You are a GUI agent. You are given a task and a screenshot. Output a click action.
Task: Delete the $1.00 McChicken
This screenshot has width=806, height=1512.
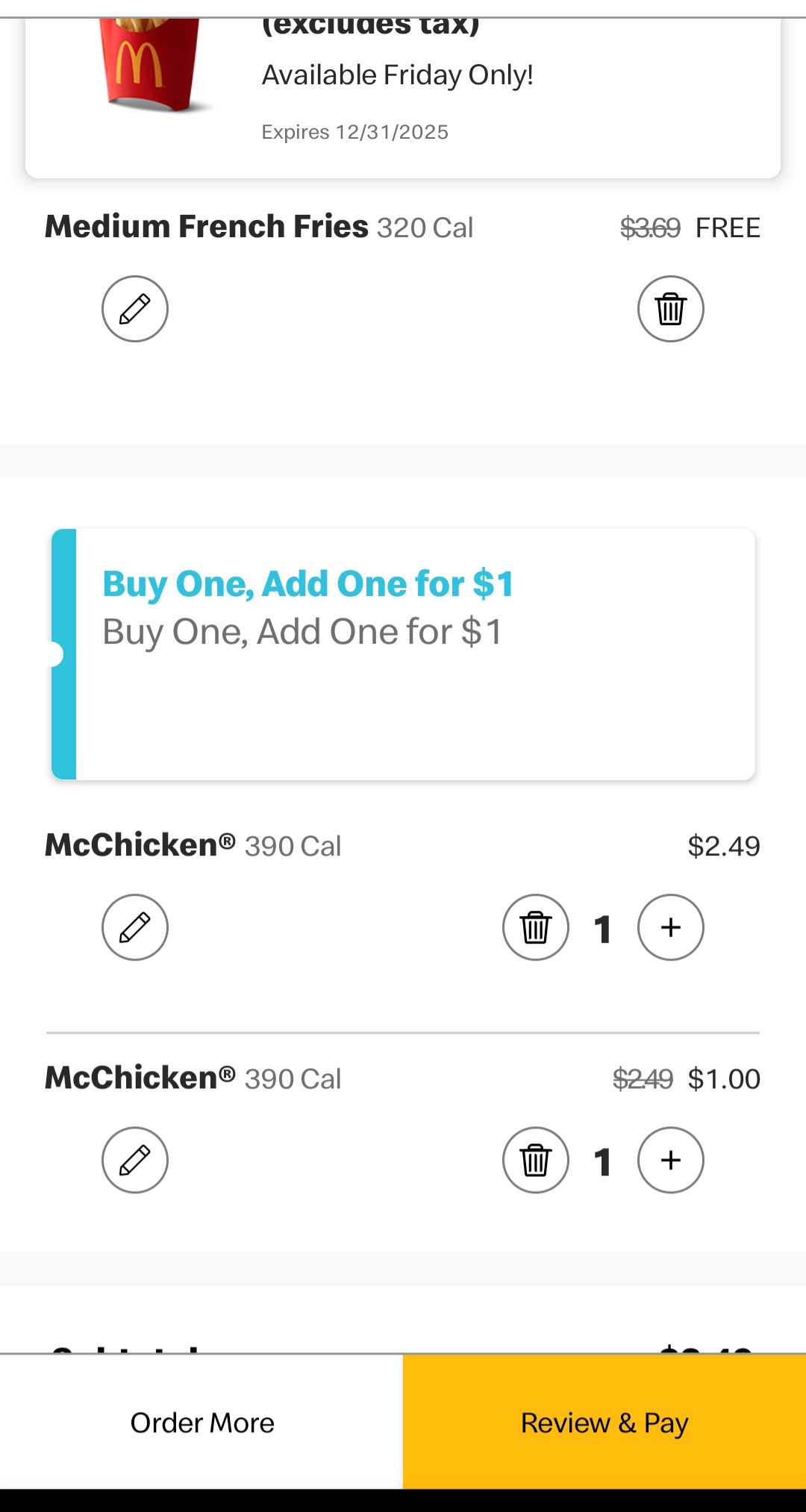(x=535, y=1160)
